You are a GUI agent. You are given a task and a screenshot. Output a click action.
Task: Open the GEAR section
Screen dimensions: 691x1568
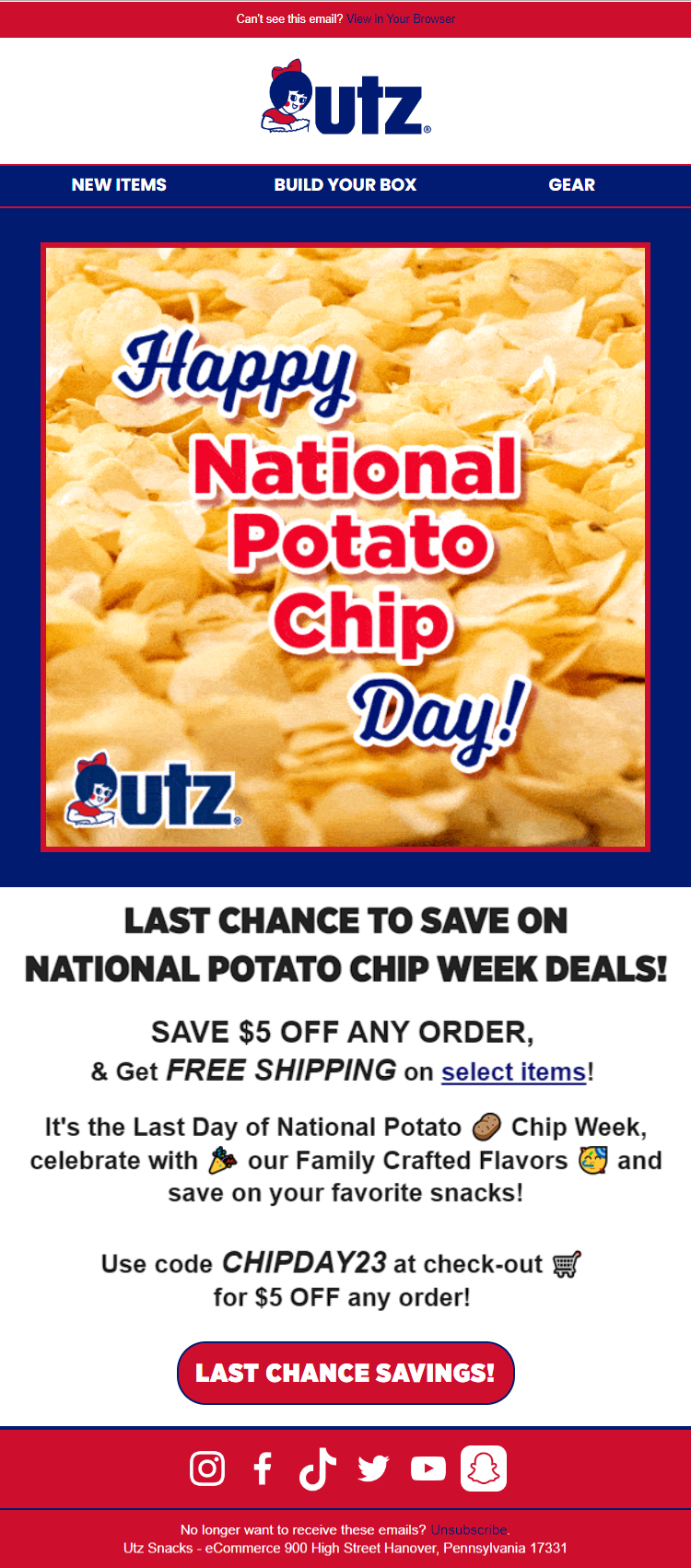tap(572, 185)
